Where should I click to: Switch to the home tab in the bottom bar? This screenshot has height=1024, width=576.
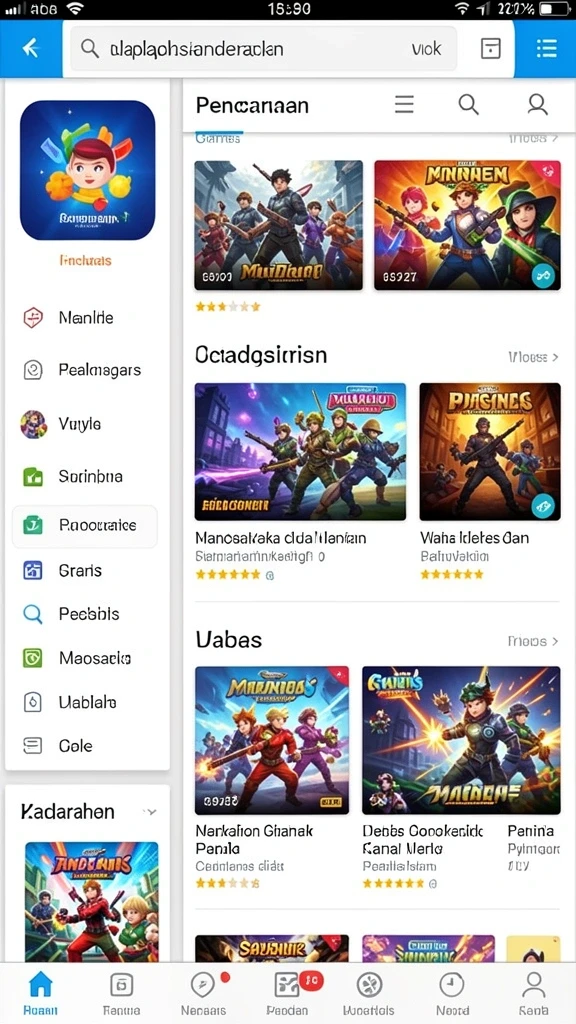point(40,993)
